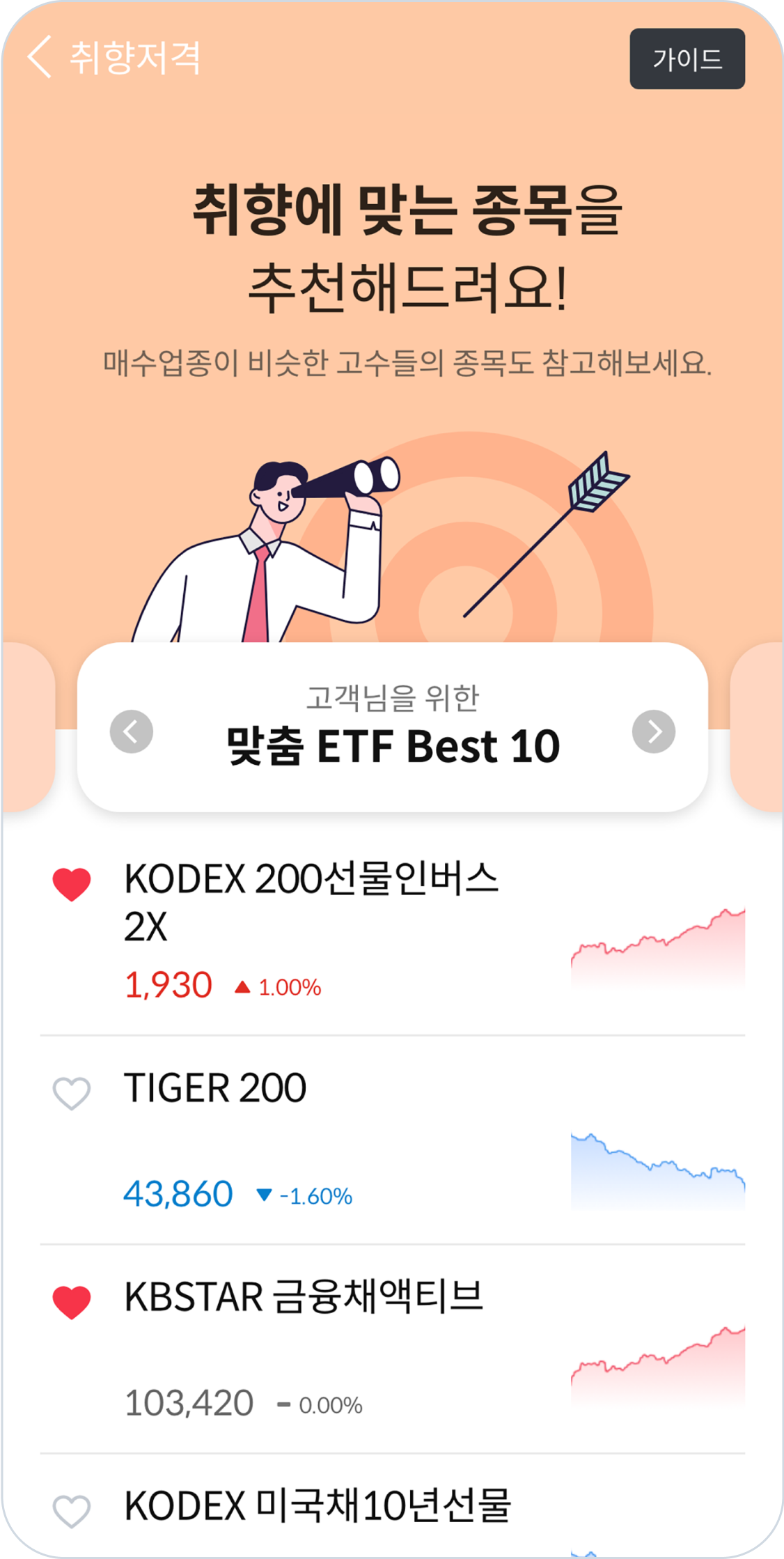The image size is (784, 1559).
Task: Favorite KODEX 미국채10년선물
Action: point(72,1511)
